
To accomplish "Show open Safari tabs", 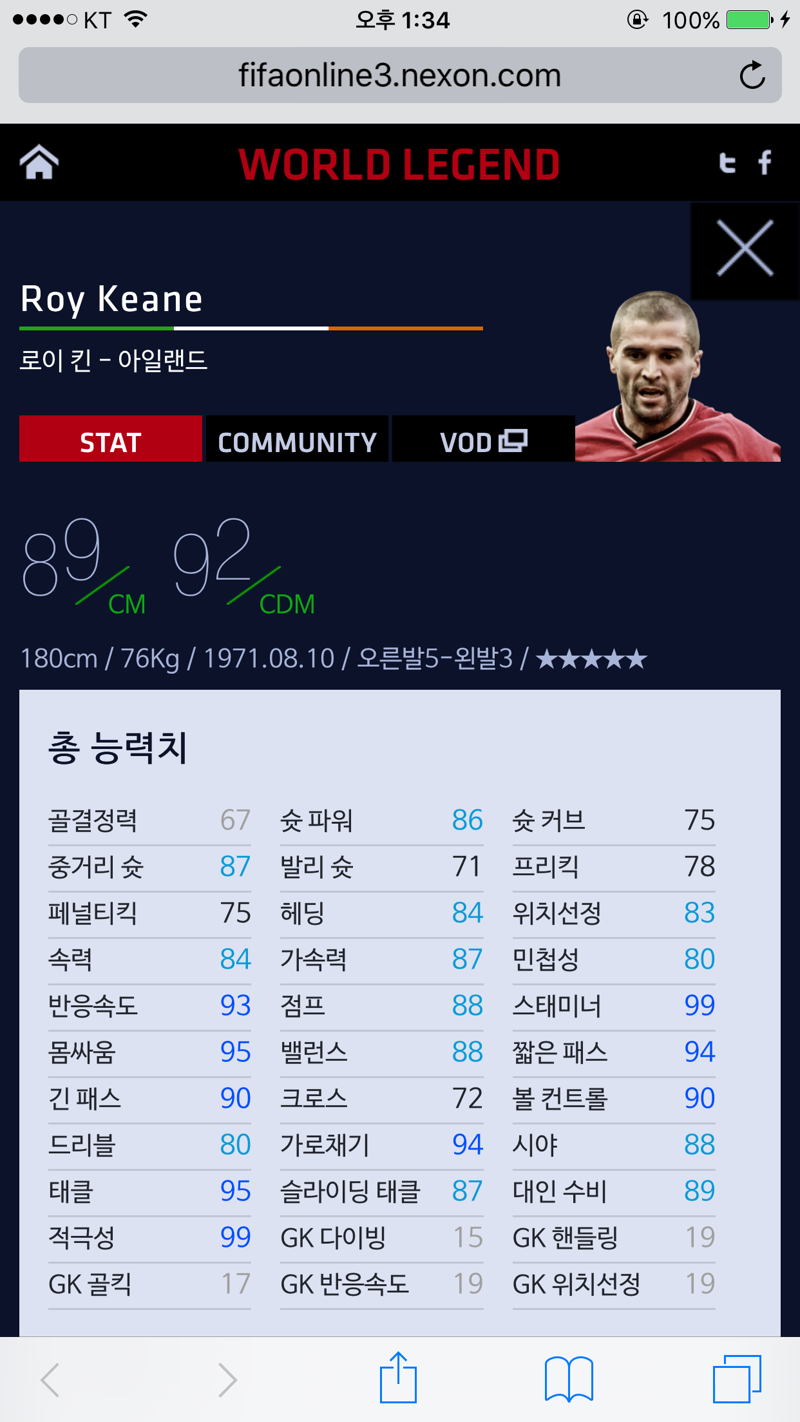I will pos(737,1380).
